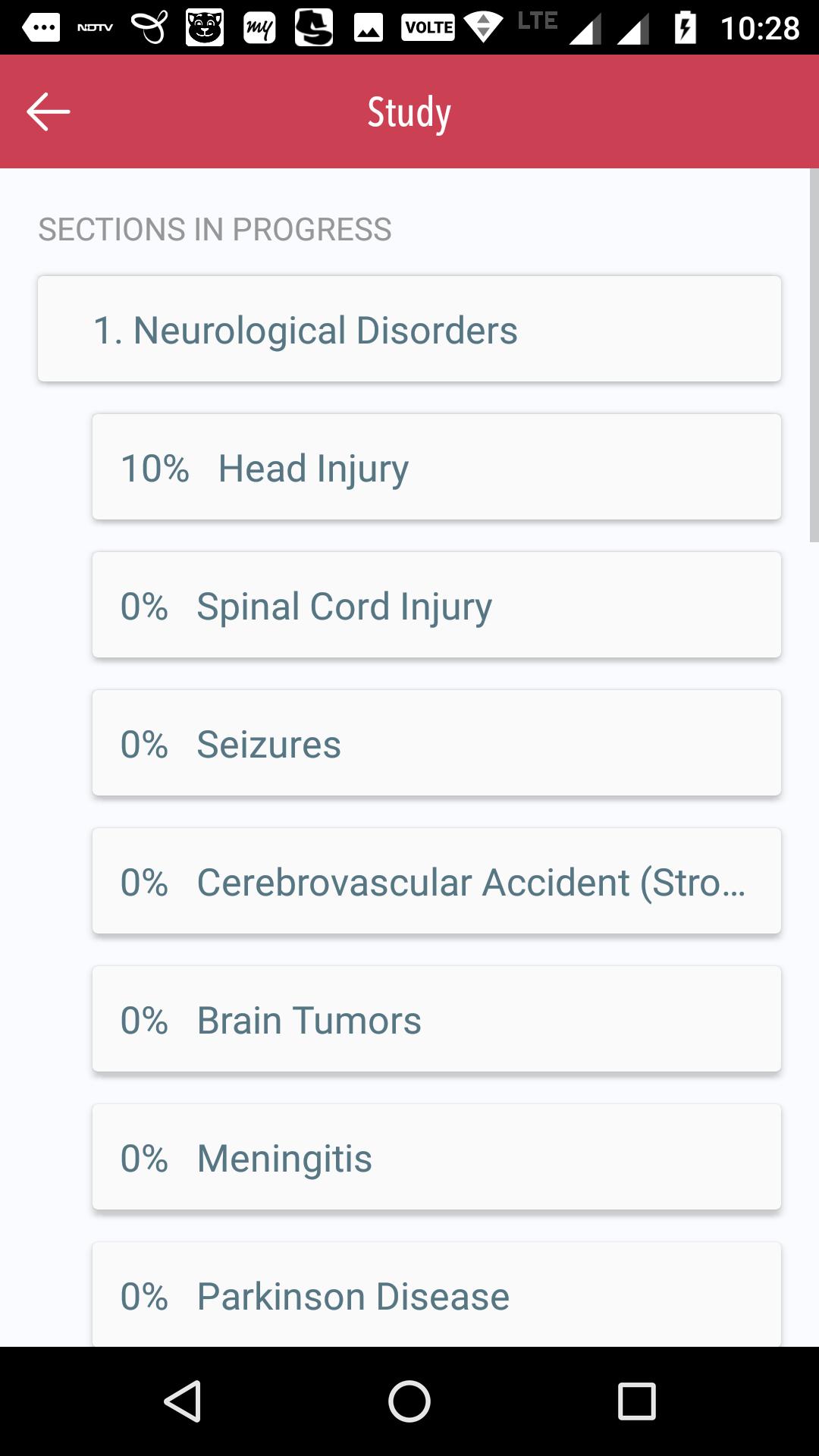Image resolution: width=819 pixels, height=1456 pixels.
Task: Tap the system home button
Action: [x=409, y=1401]
